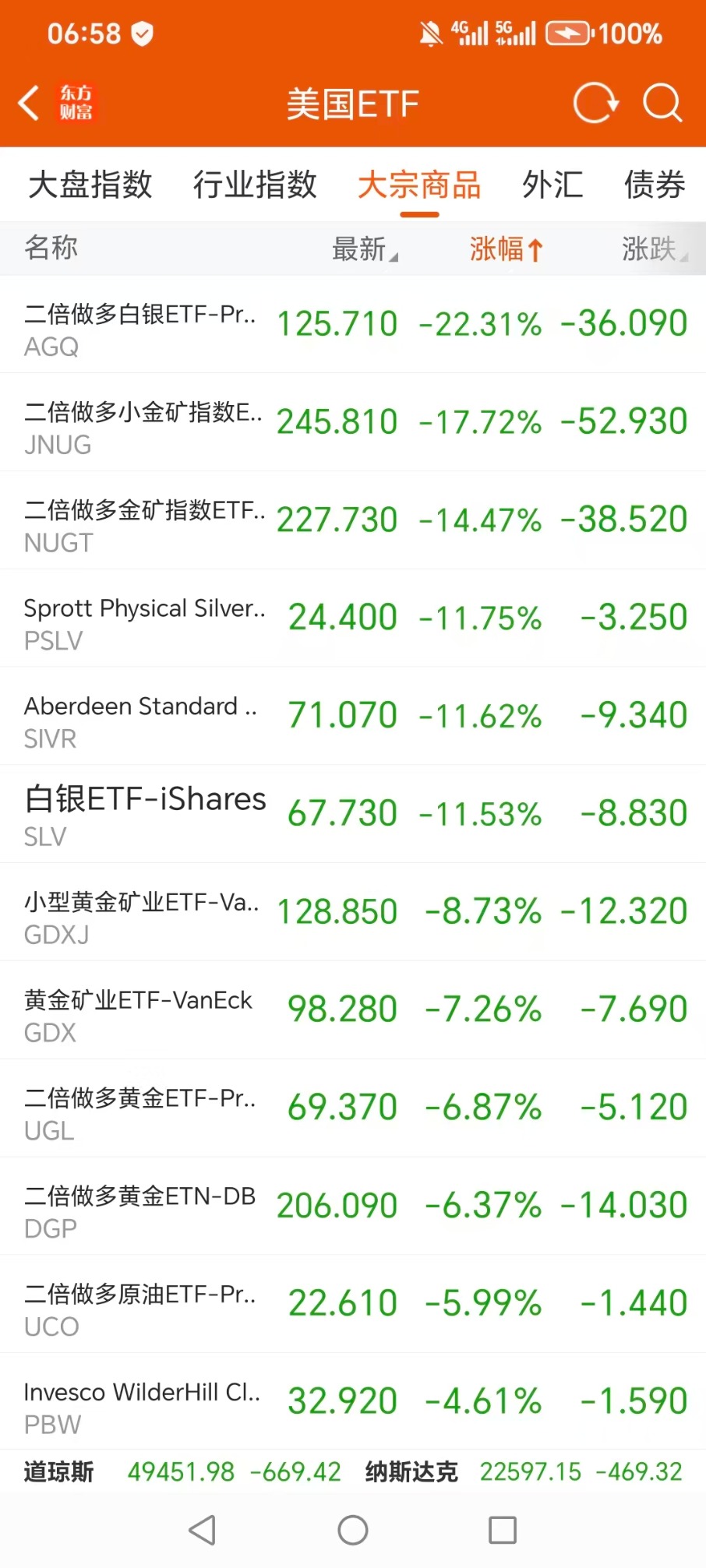This screenshot has width=706, height=1568.
Task: Sort the list by 最新 price
Action: click(x=364, y=249)
